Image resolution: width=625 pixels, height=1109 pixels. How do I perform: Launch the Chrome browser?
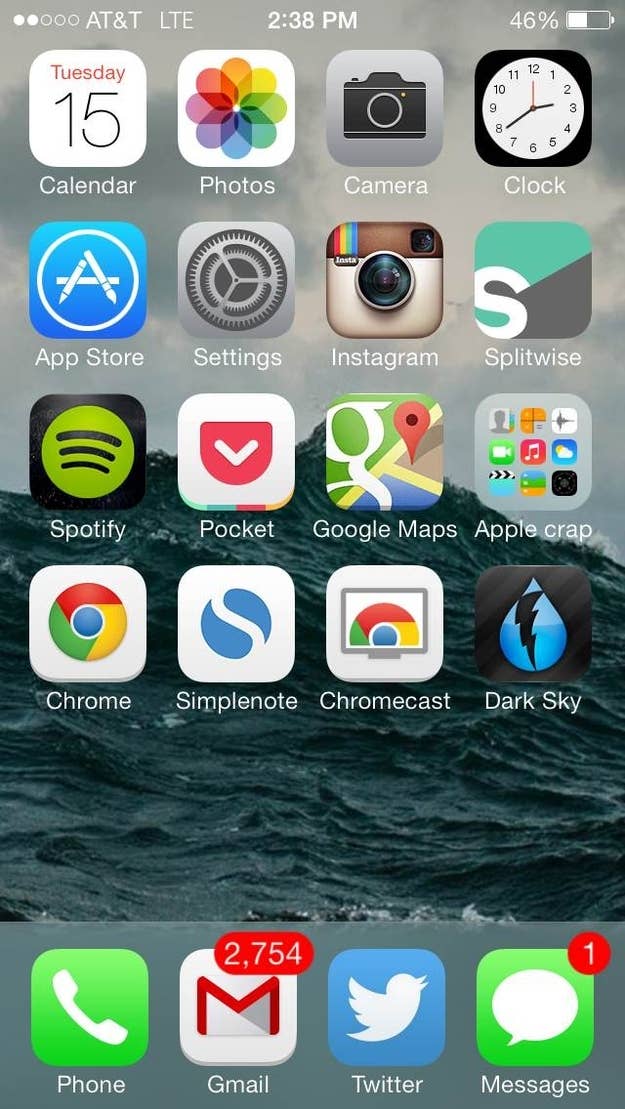click(x=88, y=624)
